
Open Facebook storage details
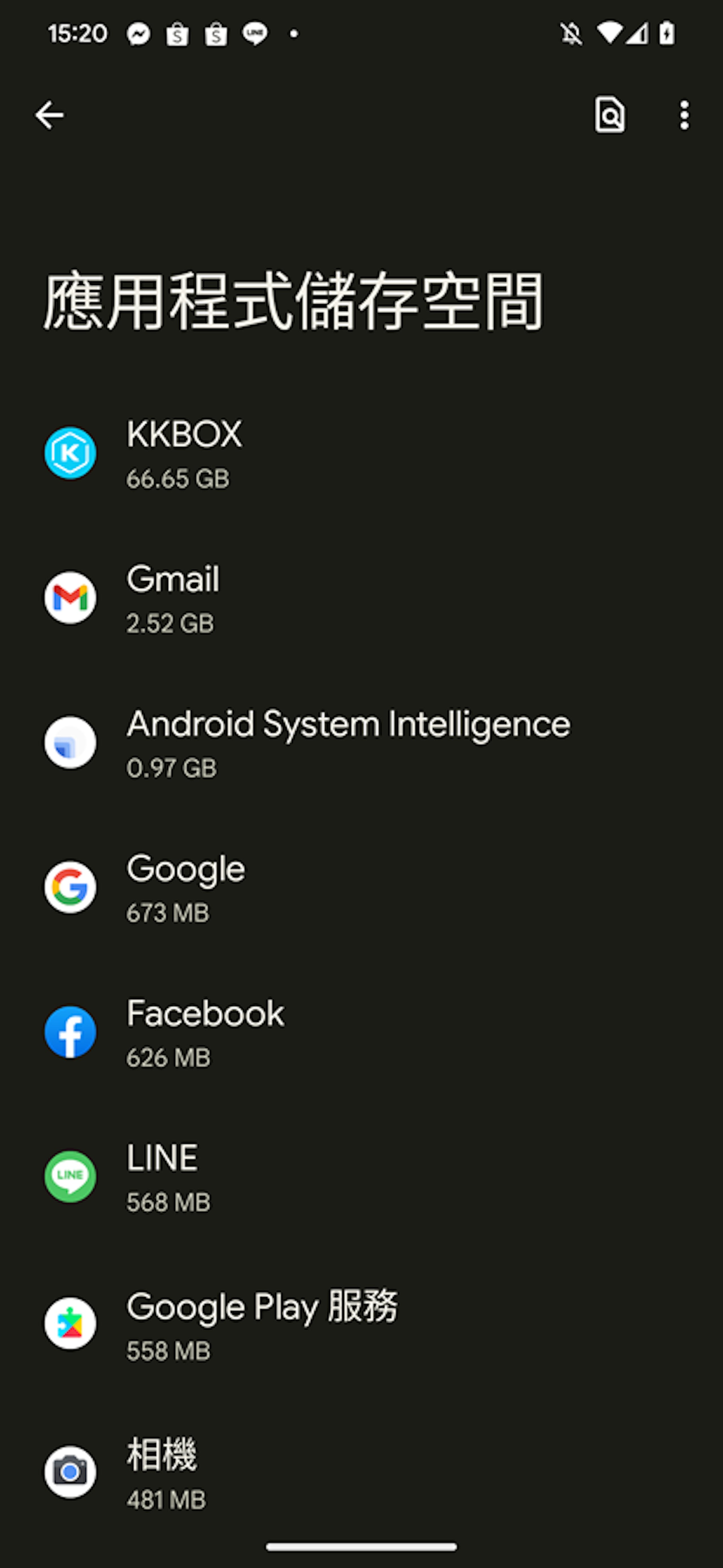361,1032
